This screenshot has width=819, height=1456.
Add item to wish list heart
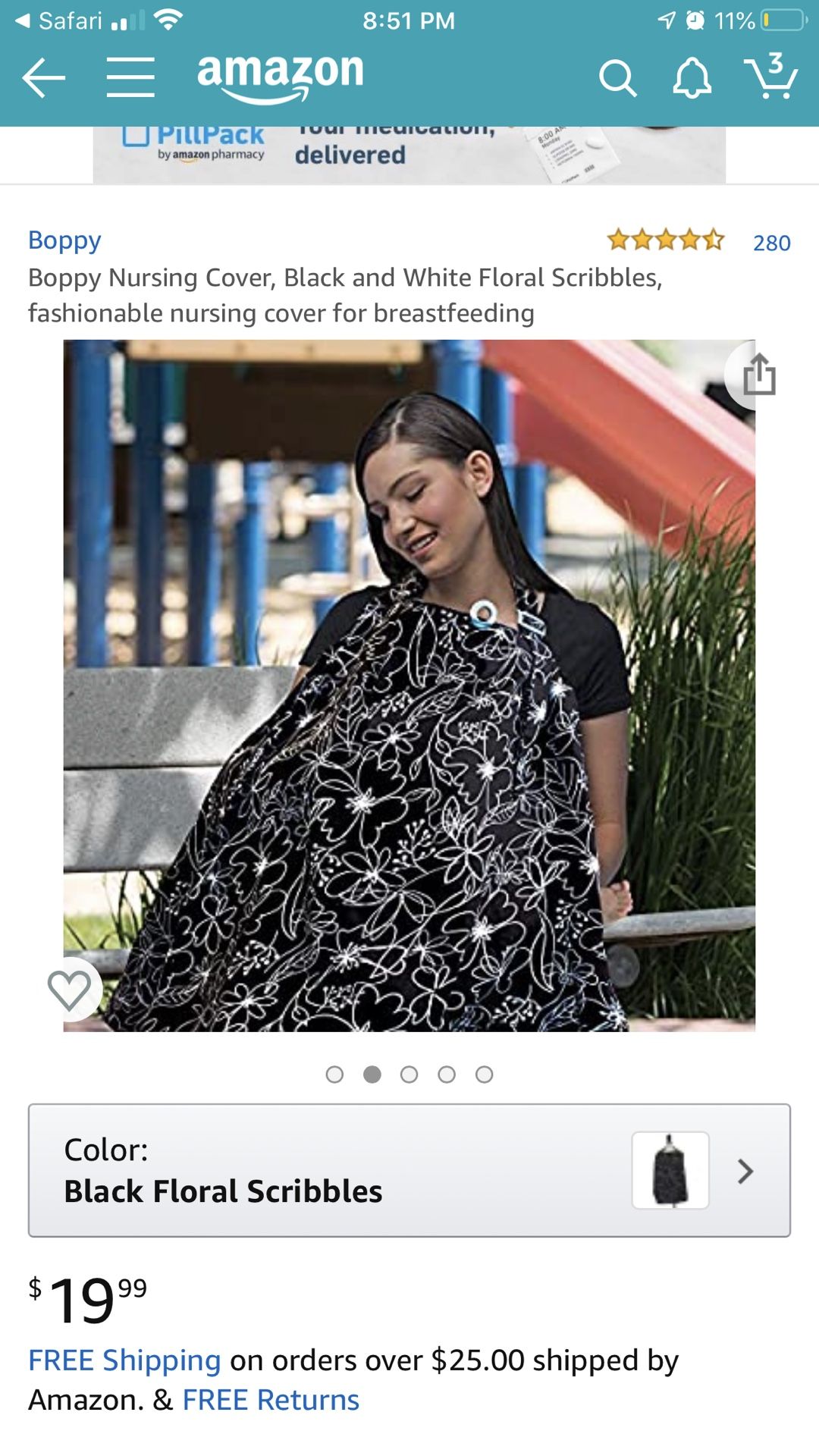[70, 990]
